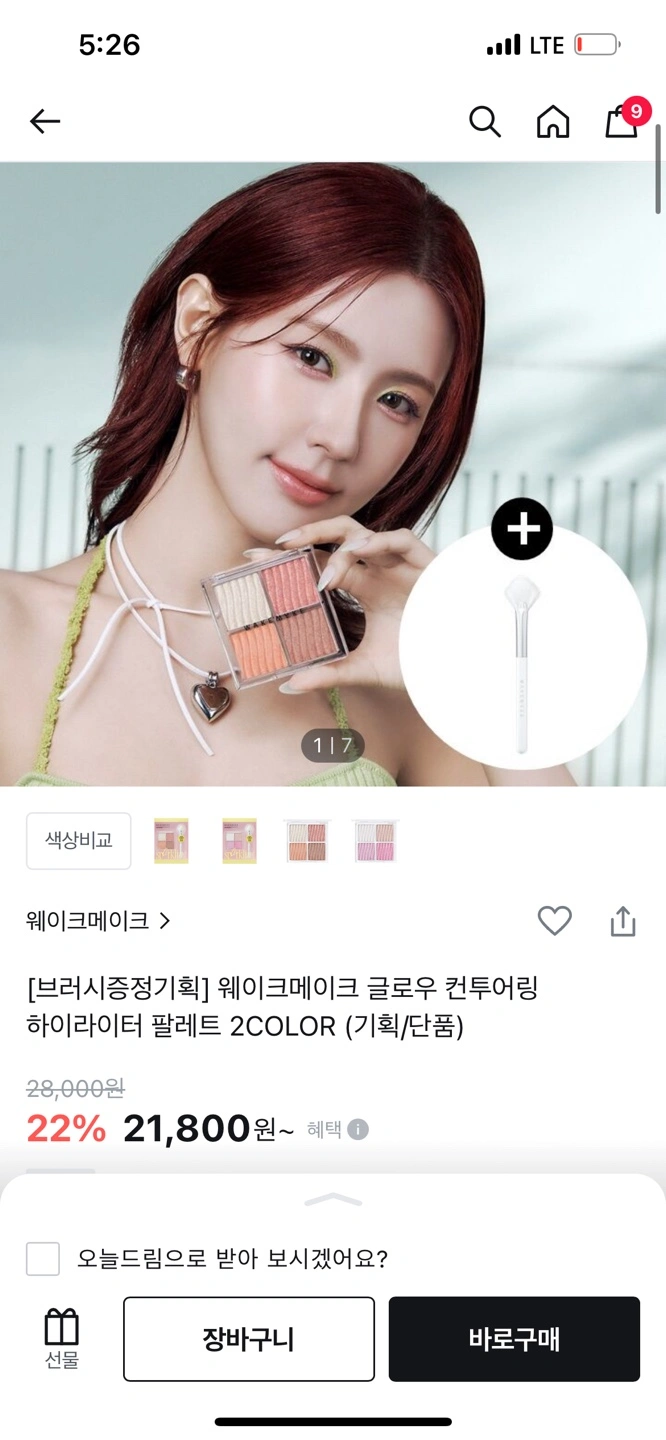Select the orange-toned palette thumbnail
Viewport: 666px width, 1440px height.
coord(307,841)
